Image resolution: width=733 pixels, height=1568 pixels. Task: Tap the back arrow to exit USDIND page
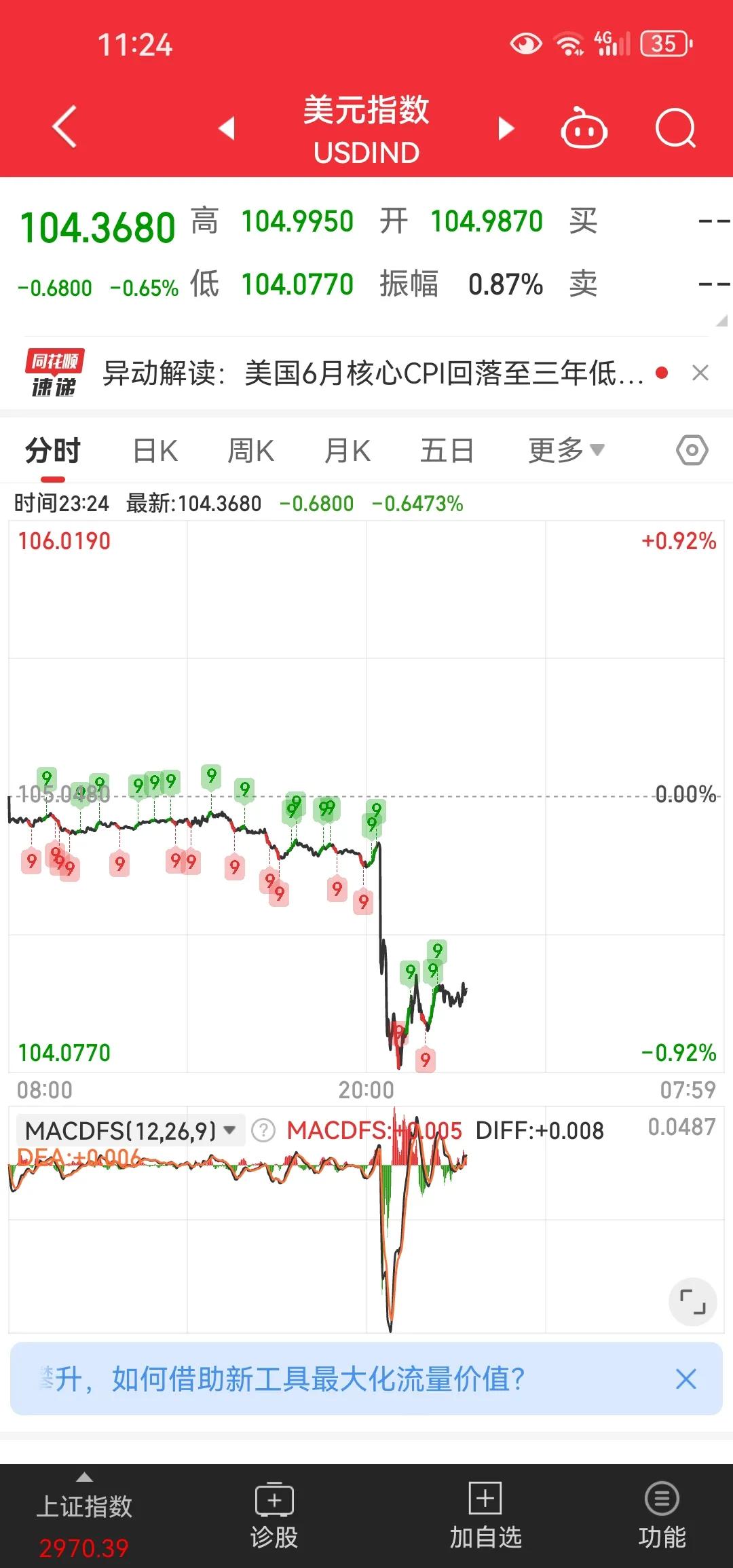[63, 129]
